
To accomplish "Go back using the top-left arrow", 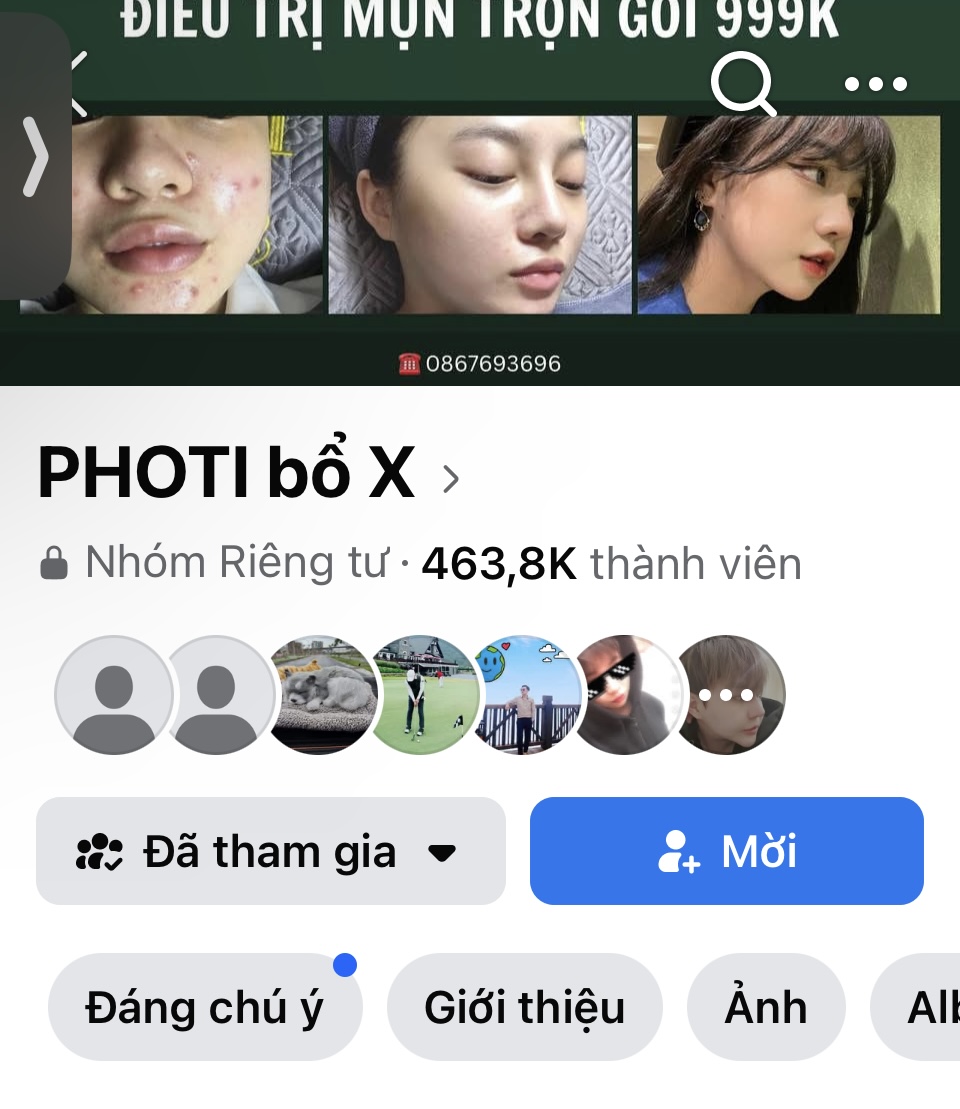I will click(x=80, y=84).
